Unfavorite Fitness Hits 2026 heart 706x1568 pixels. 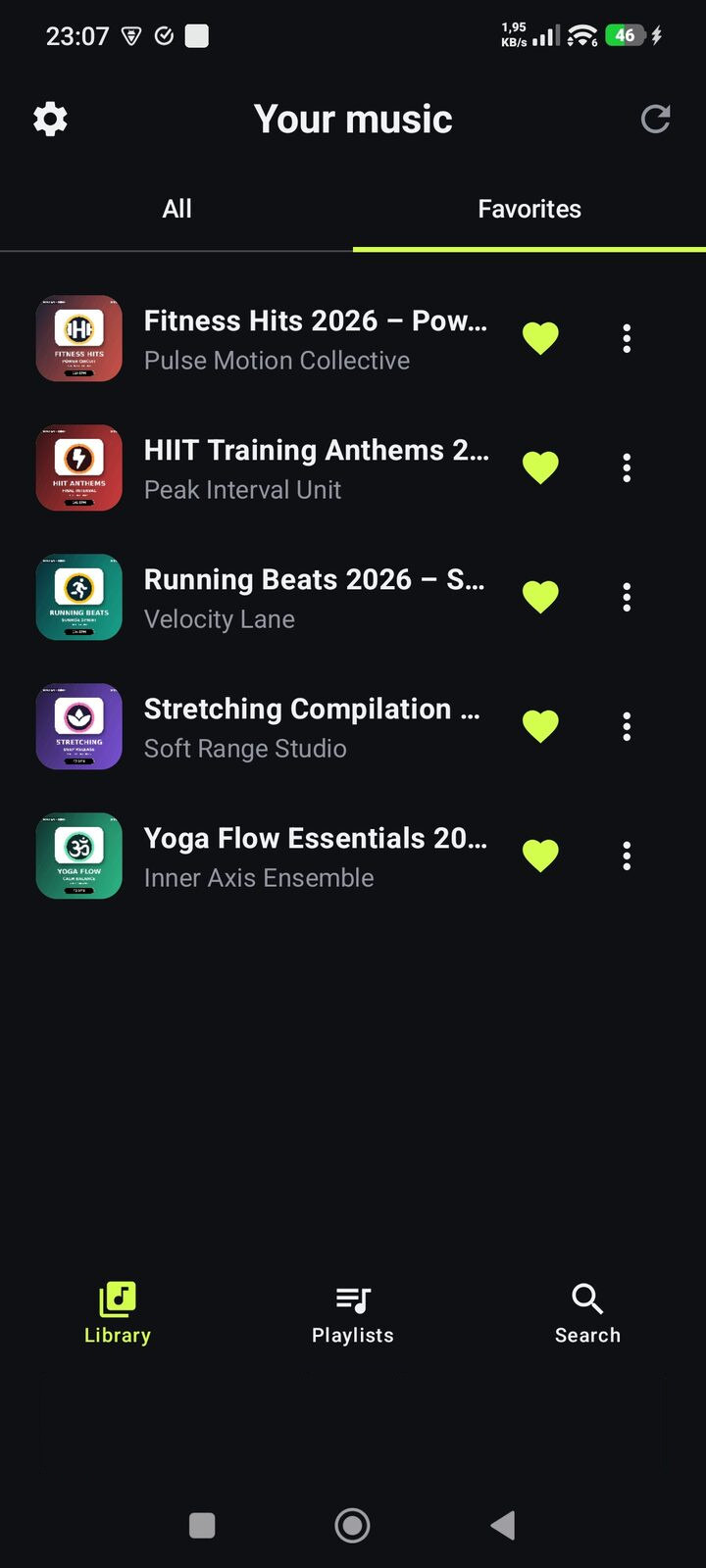[540, 339]
